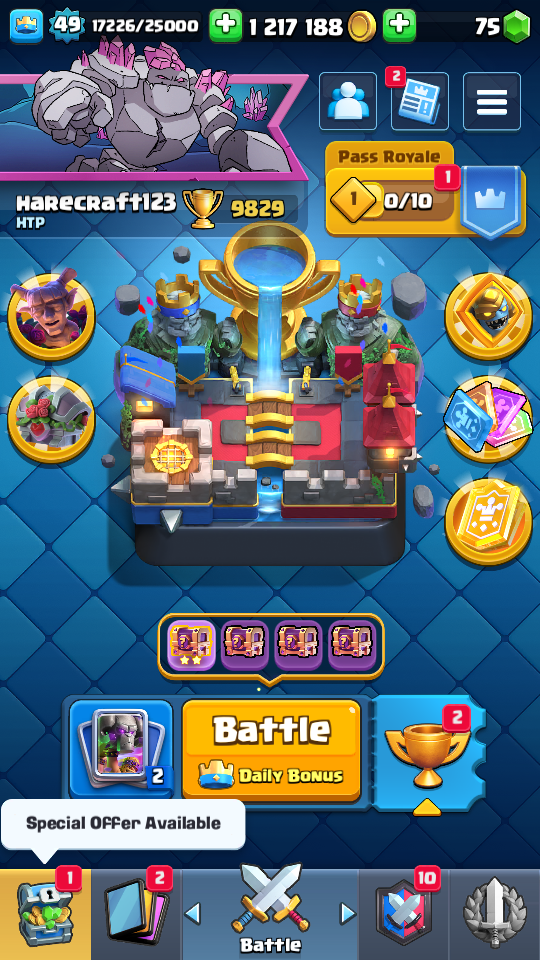The height and width of the screenshot is (960, 540).
Task: Open the first chest slot with stars
Action: (192, 645)
